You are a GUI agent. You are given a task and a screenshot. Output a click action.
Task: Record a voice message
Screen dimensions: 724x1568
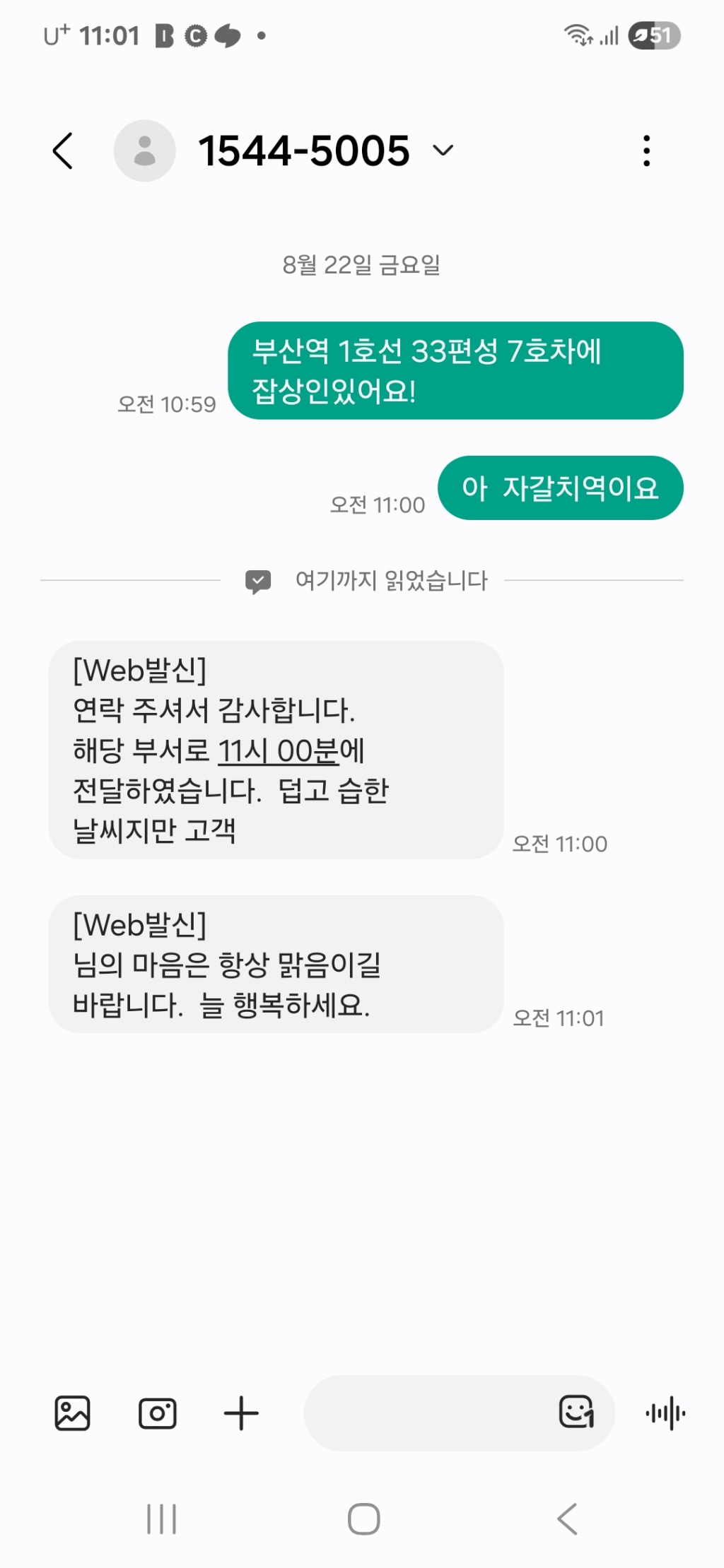665,1413
